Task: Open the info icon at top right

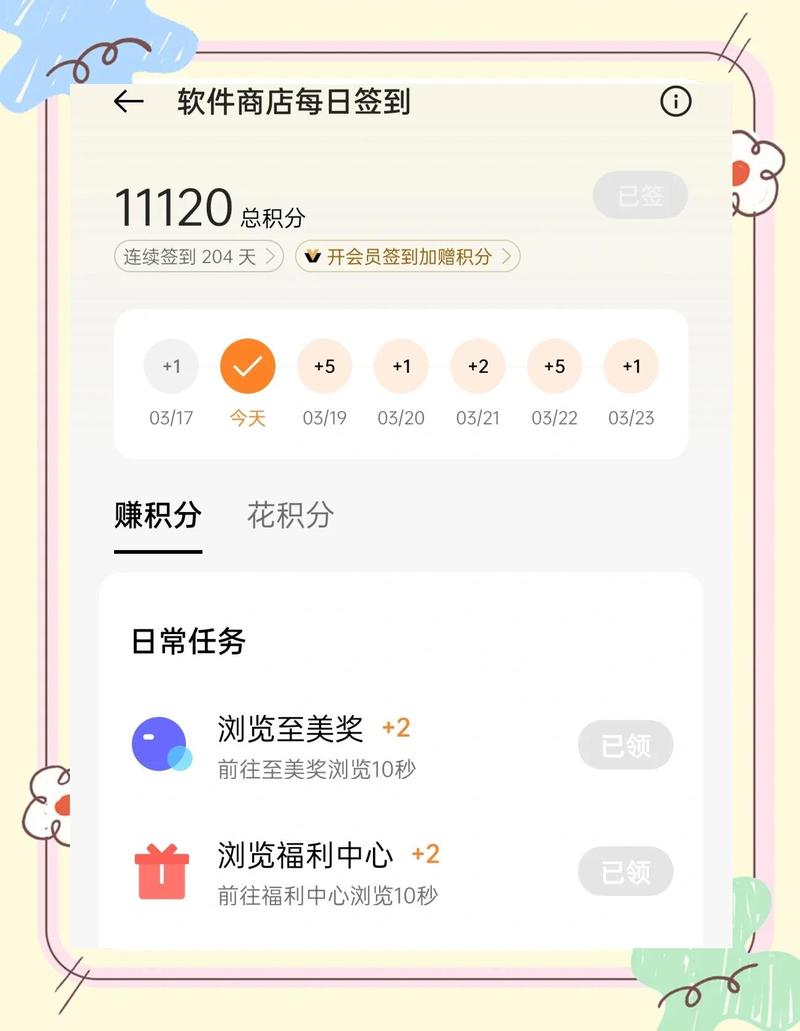Action: pos(676,102)
